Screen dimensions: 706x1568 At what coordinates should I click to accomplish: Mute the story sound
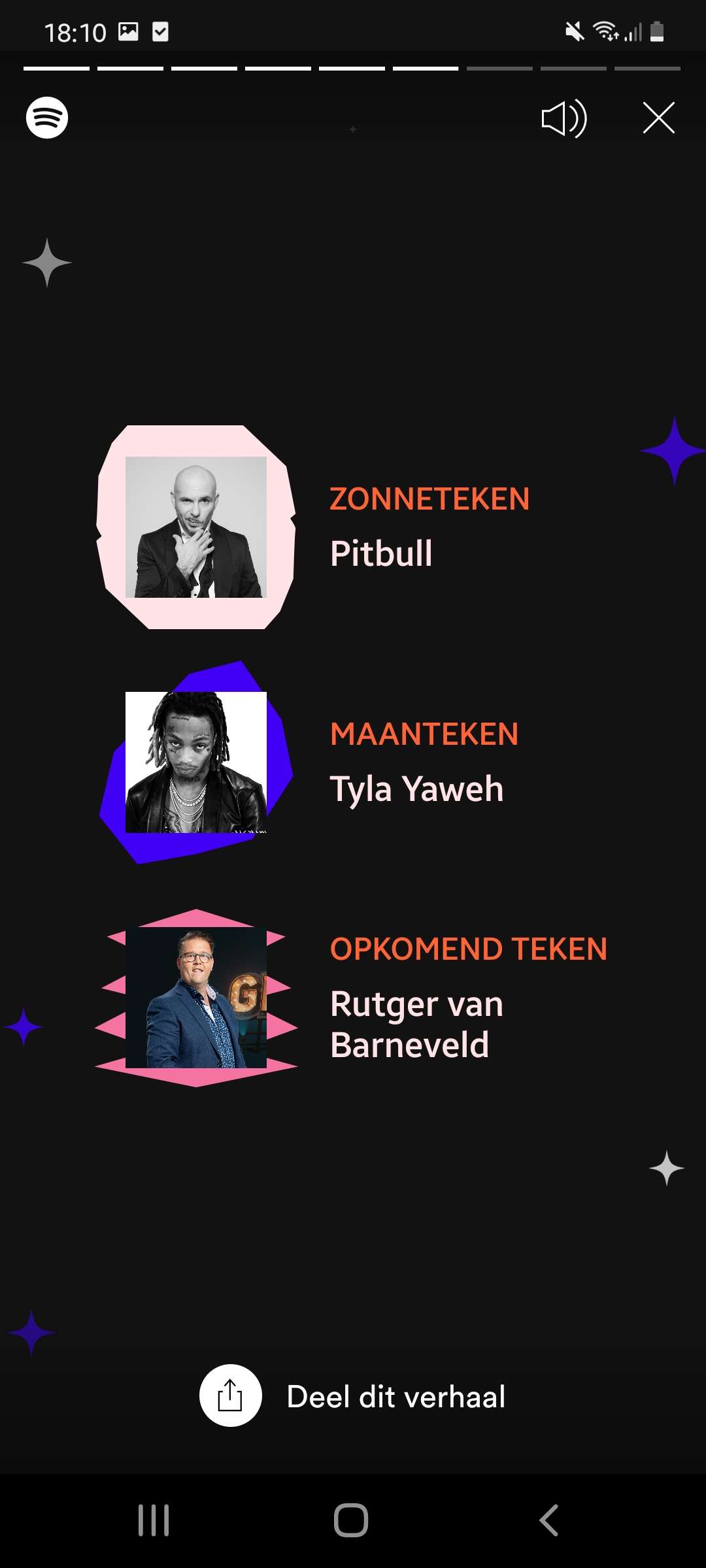564,118
